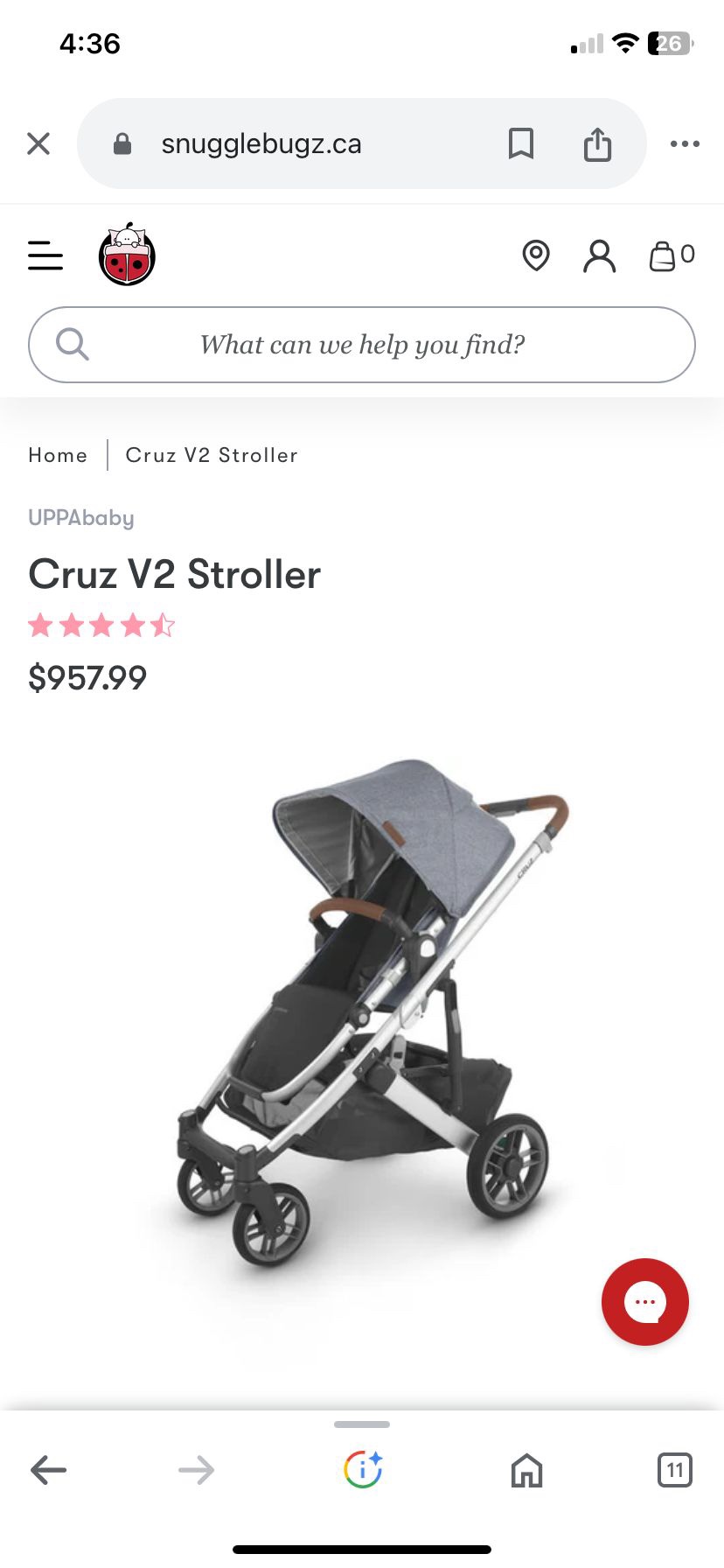Image resolution: width=724 pixels, height=1568 pixels.
Task: Open the hamburger navigation menu
Action: pyautogui.click(x=45, y=255)
